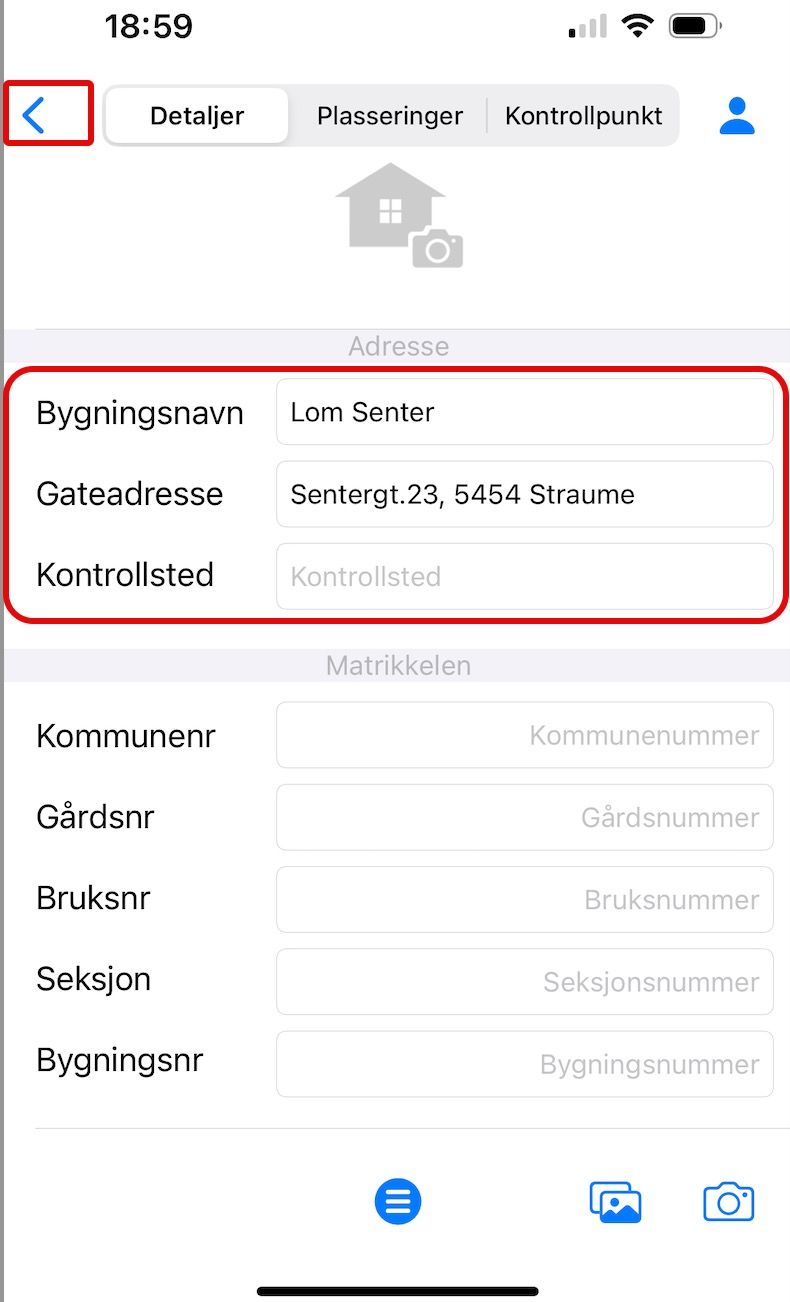Add a building photo via house icon

pos(399,216)
